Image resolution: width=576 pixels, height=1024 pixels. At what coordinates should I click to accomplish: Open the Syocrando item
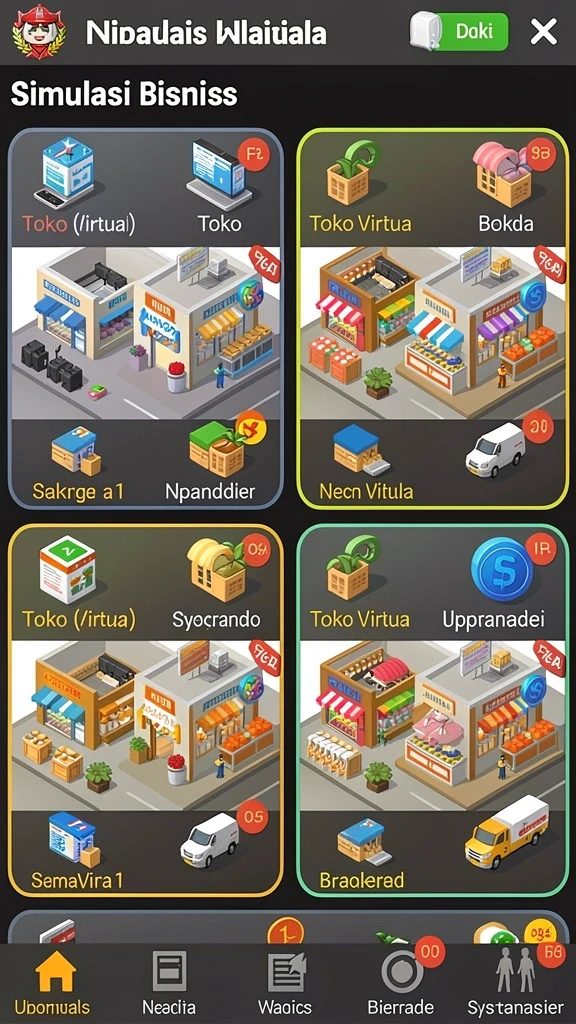(x=216, y=583)
